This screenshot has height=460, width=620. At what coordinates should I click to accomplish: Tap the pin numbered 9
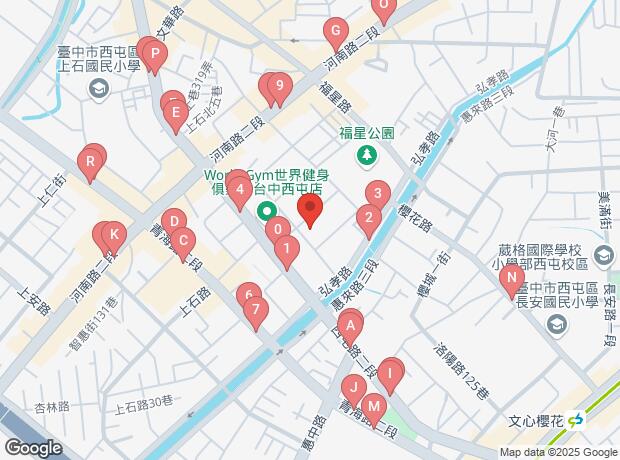point(280,87)
